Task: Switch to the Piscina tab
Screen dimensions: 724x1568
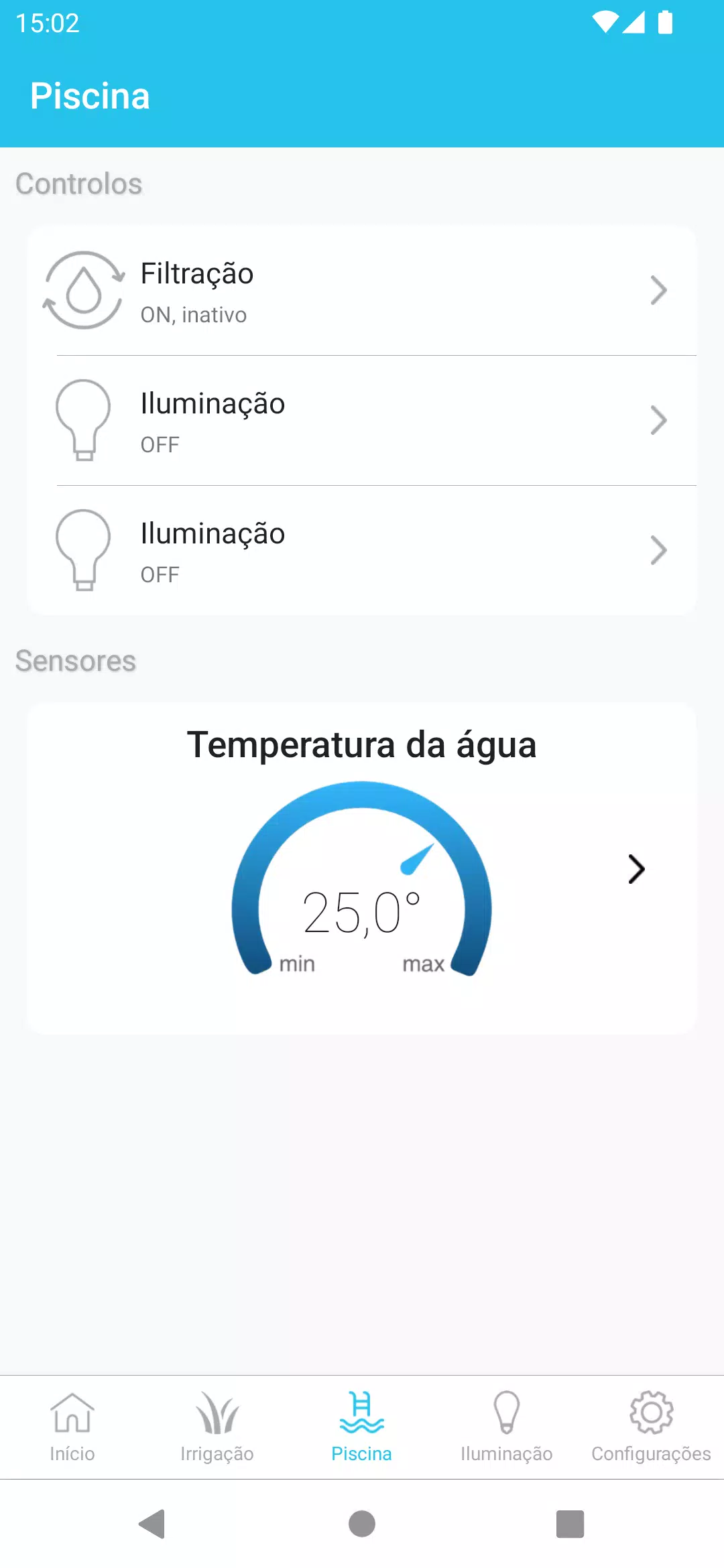Action: [361, 1427]
